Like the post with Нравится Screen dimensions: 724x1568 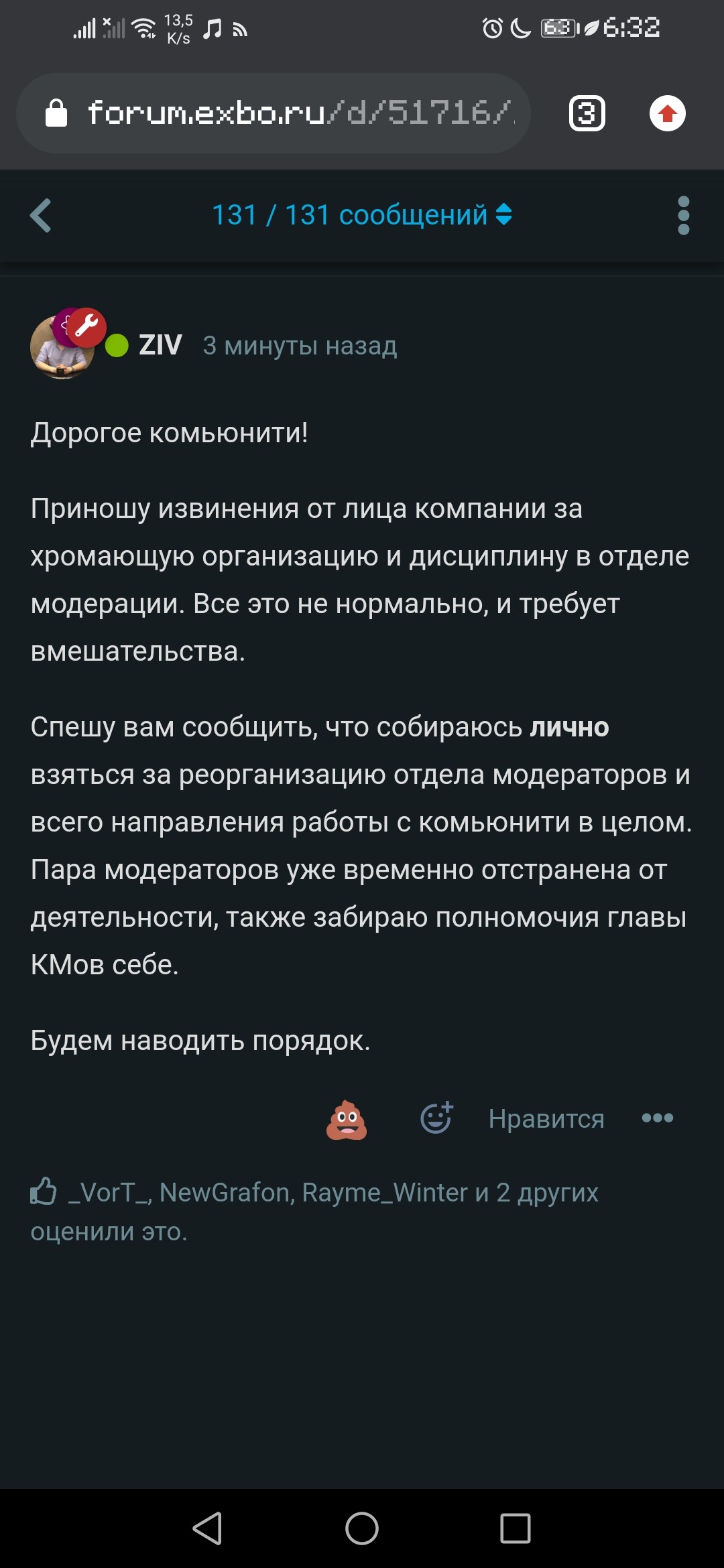(x=546, y=1118)
